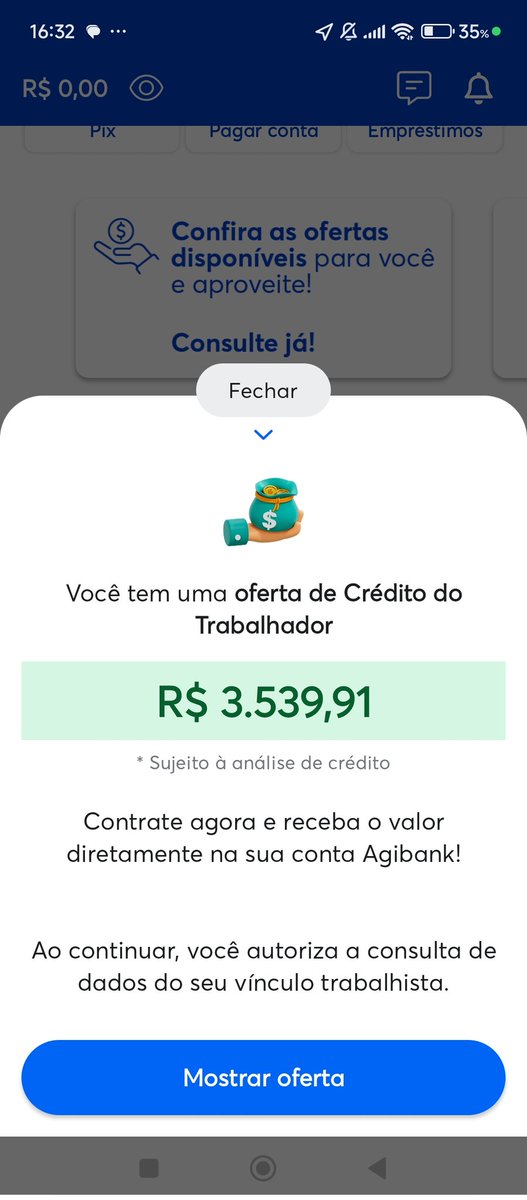Screen dimensions: 527x1200
Task: Go to the system home screen
Action: tap(263, 1167)
